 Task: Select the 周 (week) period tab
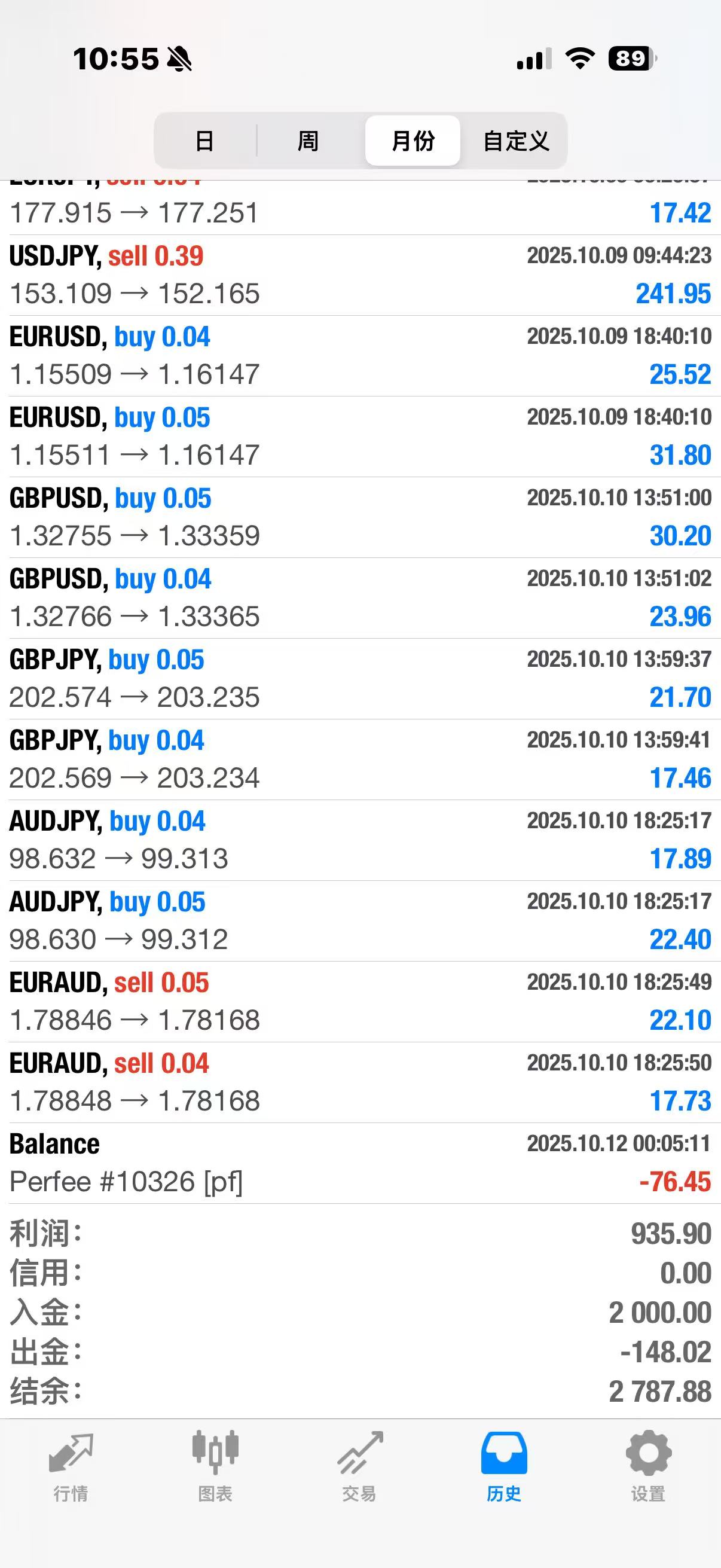point(308,141)
